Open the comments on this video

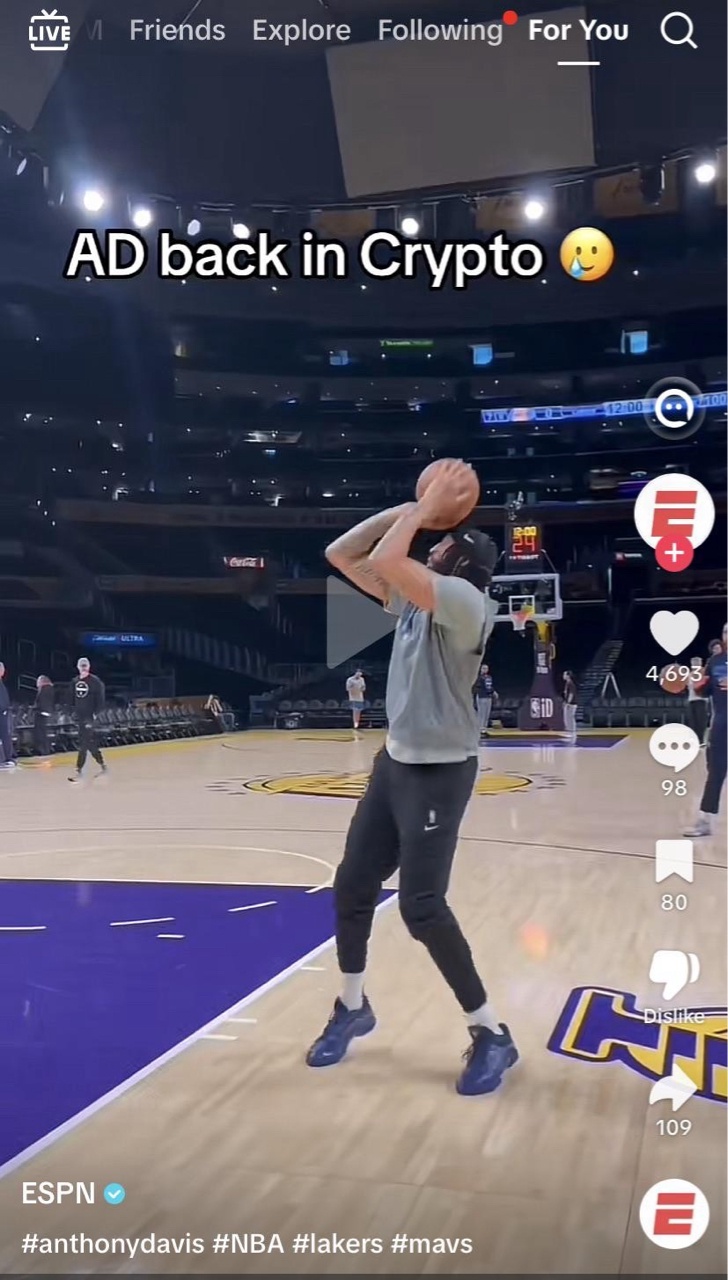click(x=674, y=747)
